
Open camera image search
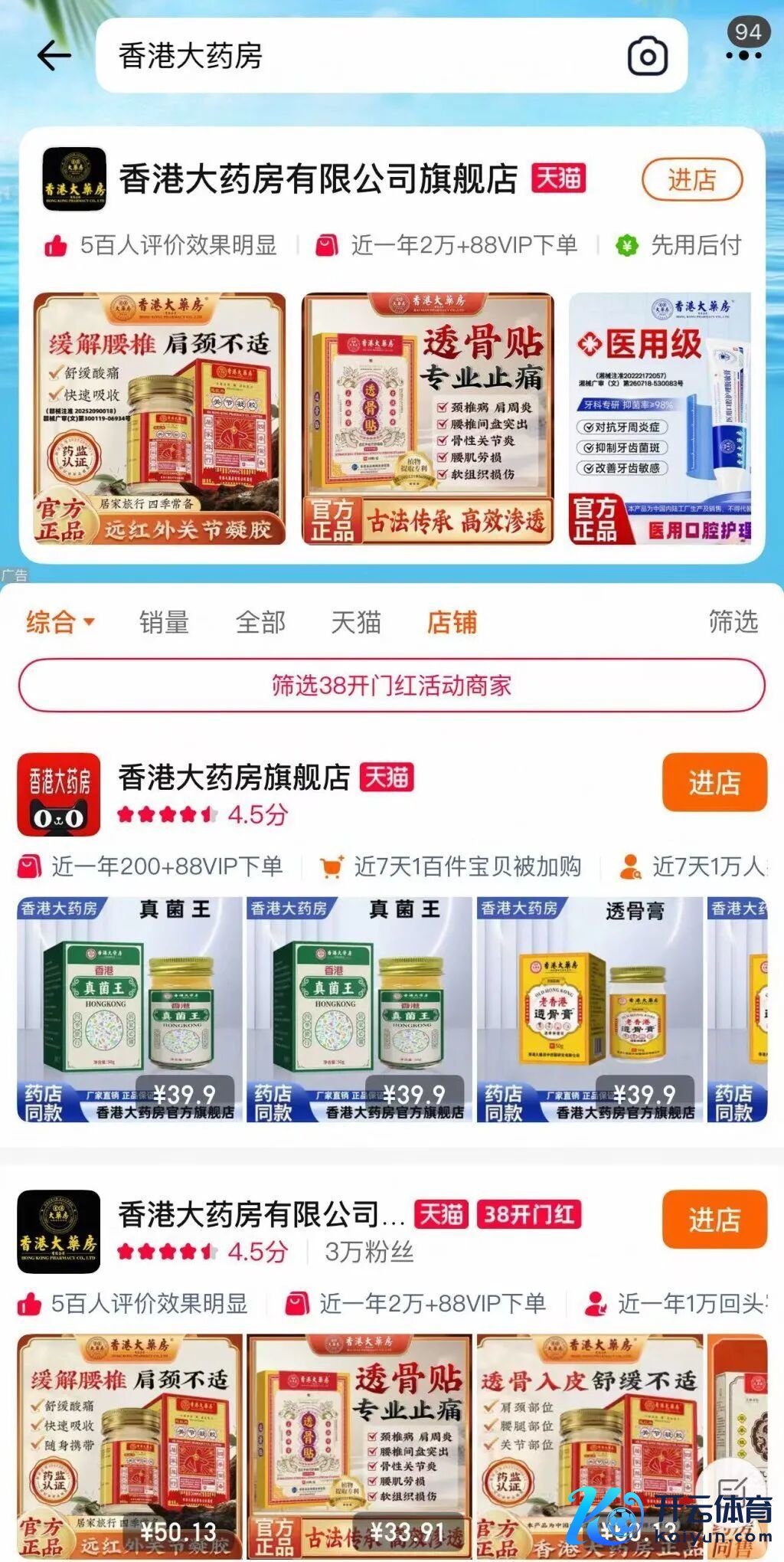[x=648, y=56]
